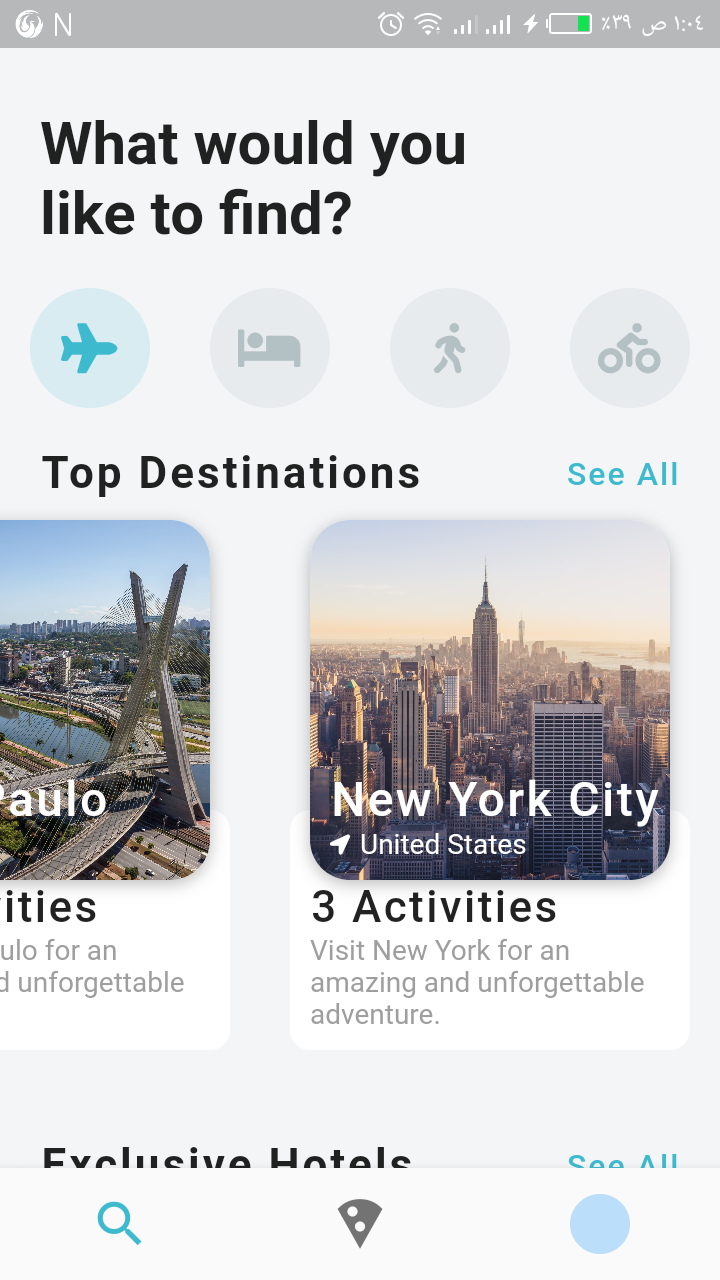
Task: Choose the walking activities category
Action: [450, 348]
